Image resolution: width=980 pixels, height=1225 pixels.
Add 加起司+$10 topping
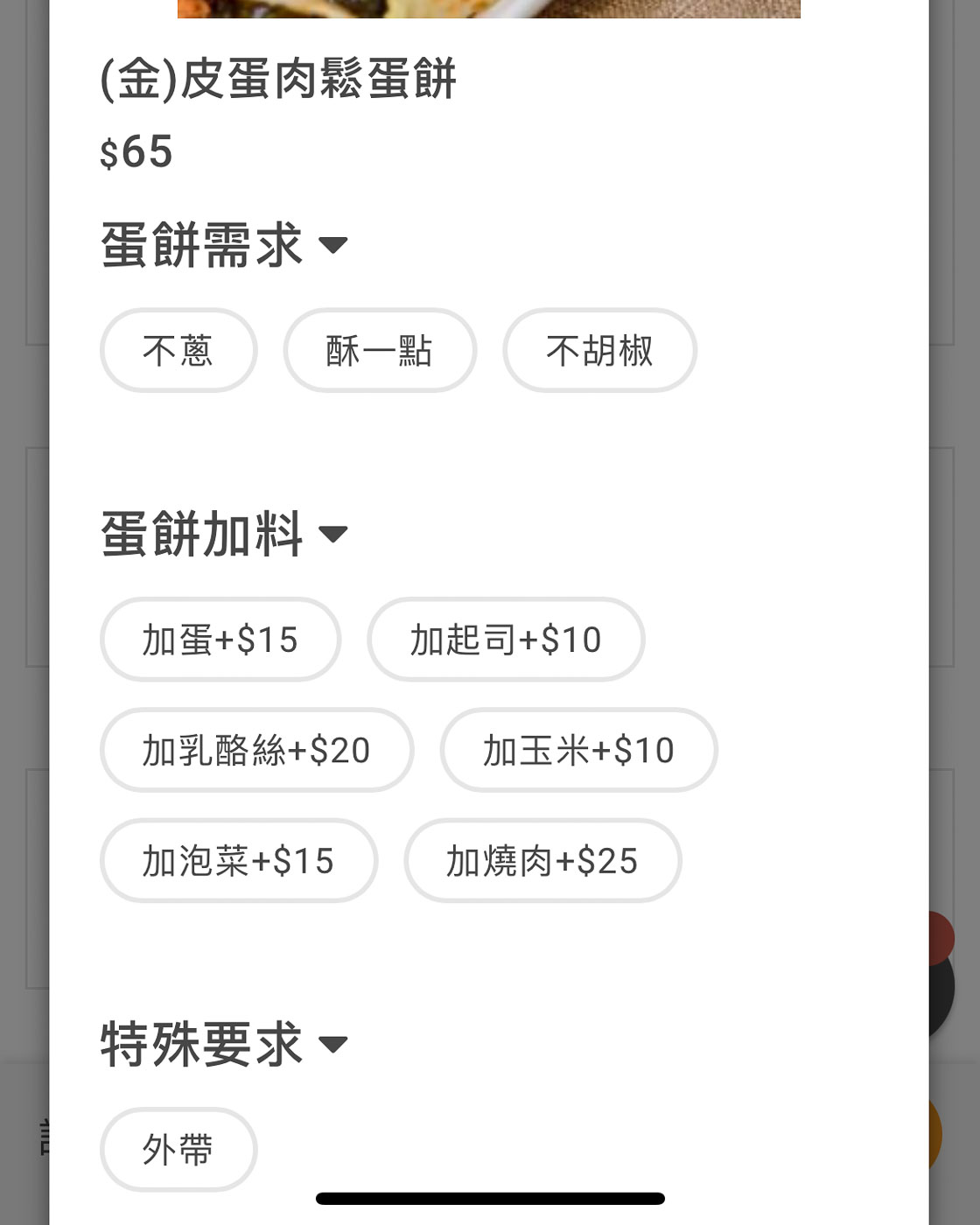pyautogui.click(x=506, y=640)
